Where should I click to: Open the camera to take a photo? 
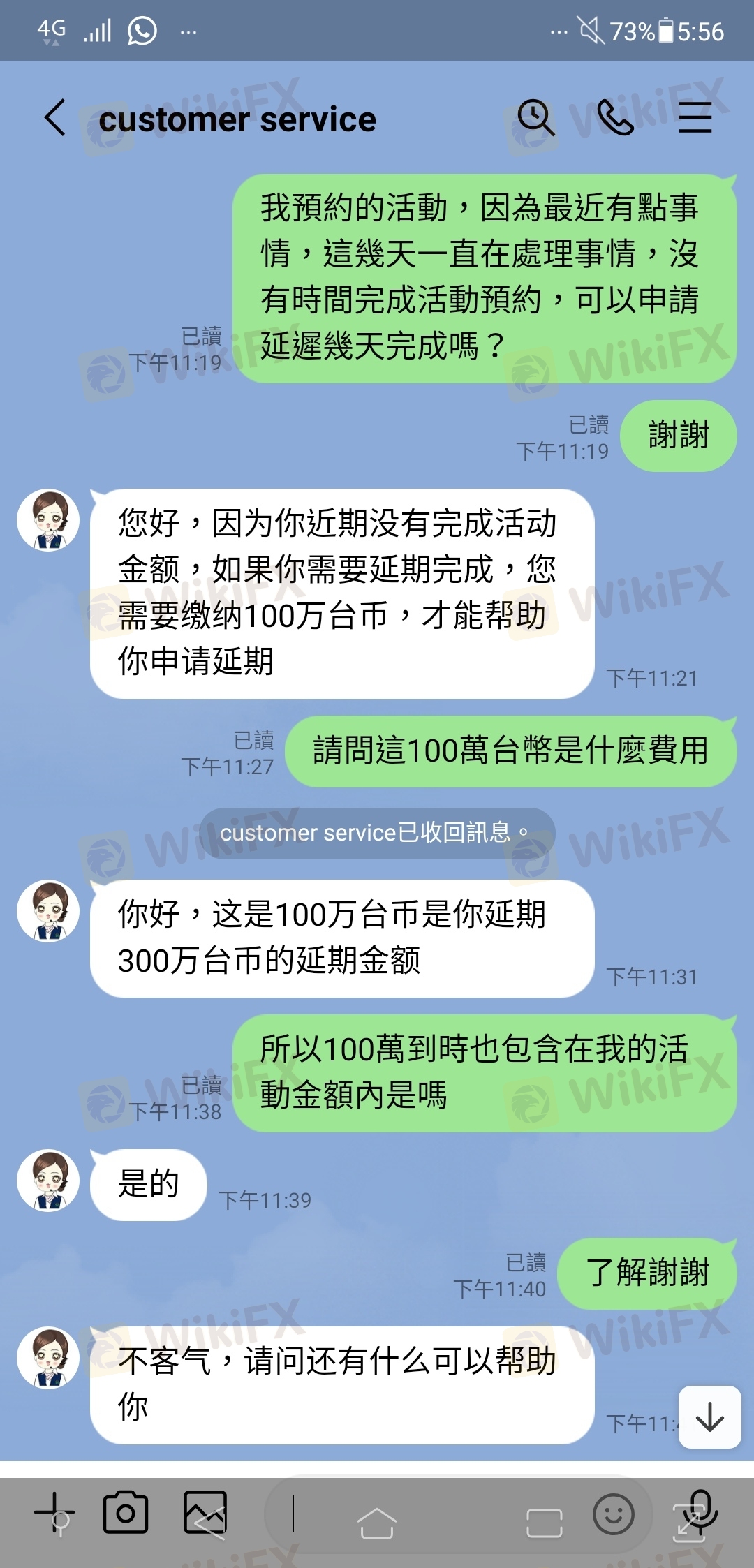(x=126, y=1512)
